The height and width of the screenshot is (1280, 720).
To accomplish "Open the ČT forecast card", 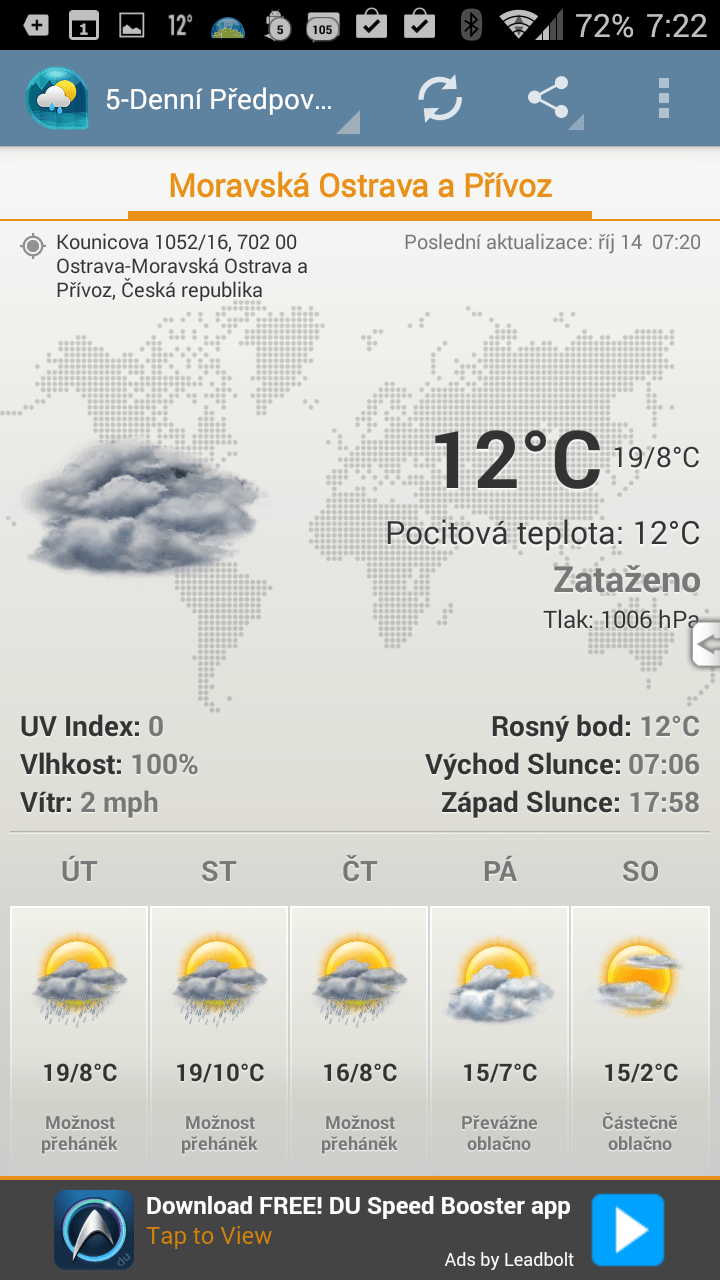I will [x=360, y=1037].
